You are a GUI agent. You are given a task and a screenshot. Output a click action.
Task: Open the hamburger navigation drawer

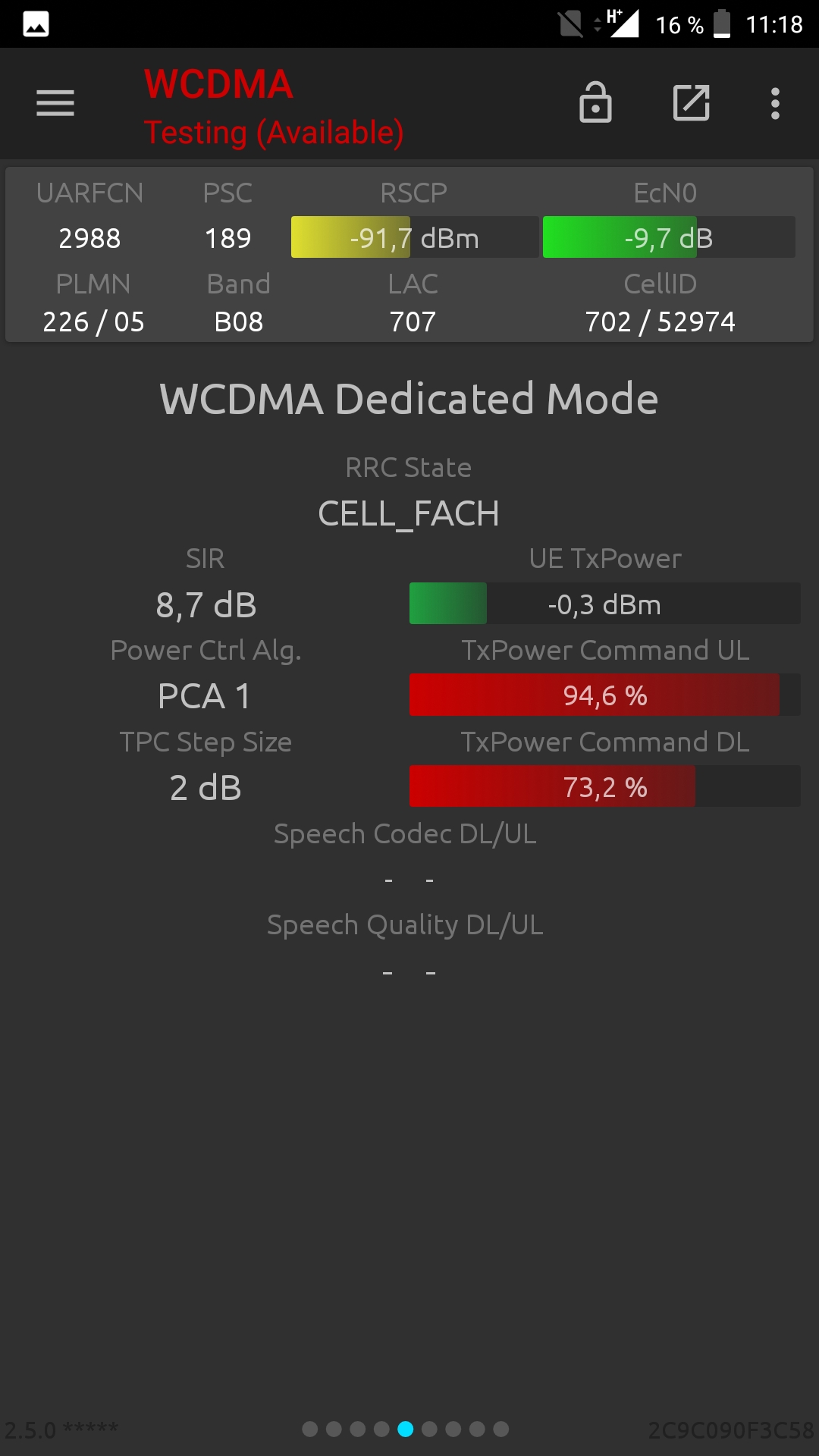[x=55, y=103]
